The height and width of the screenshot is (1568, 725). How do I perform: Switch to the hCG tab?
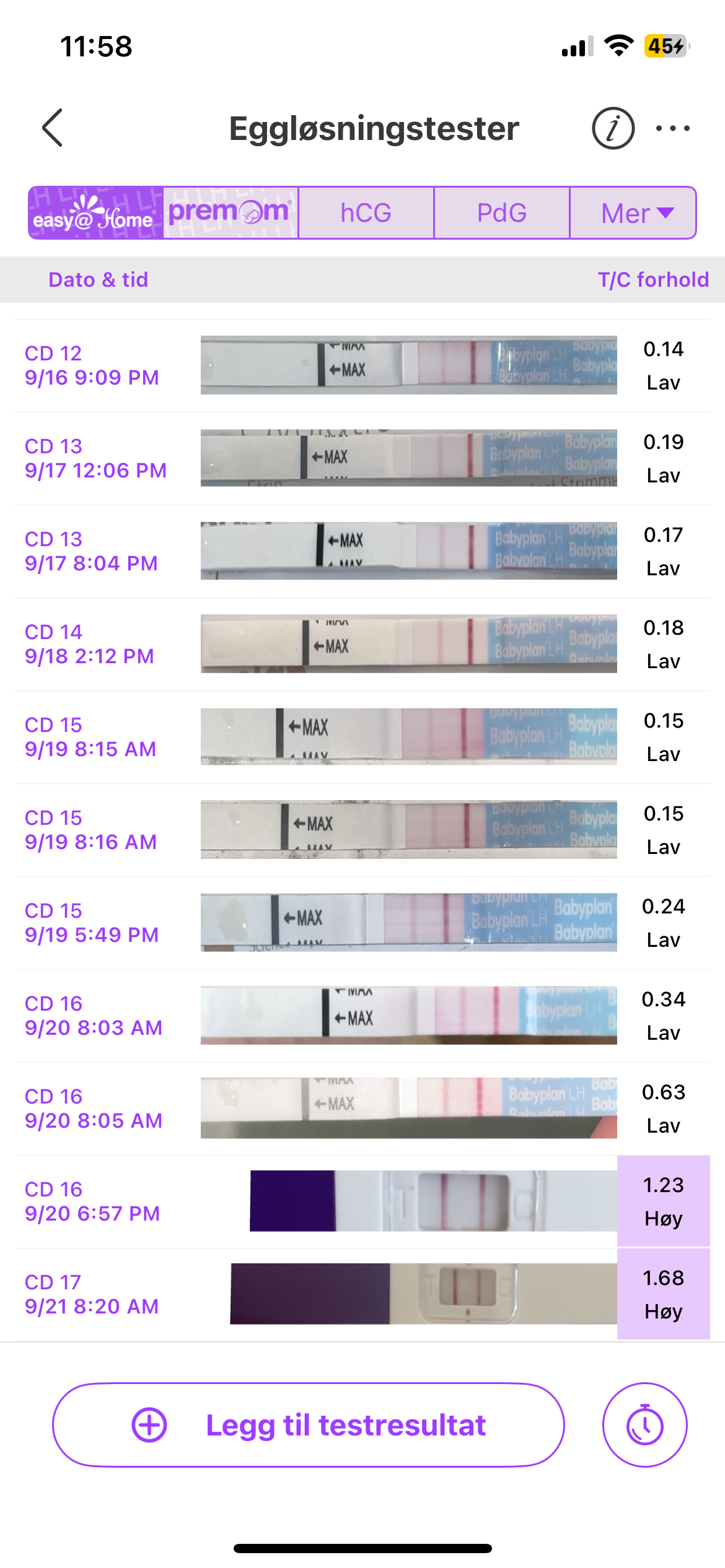(366, 213)
